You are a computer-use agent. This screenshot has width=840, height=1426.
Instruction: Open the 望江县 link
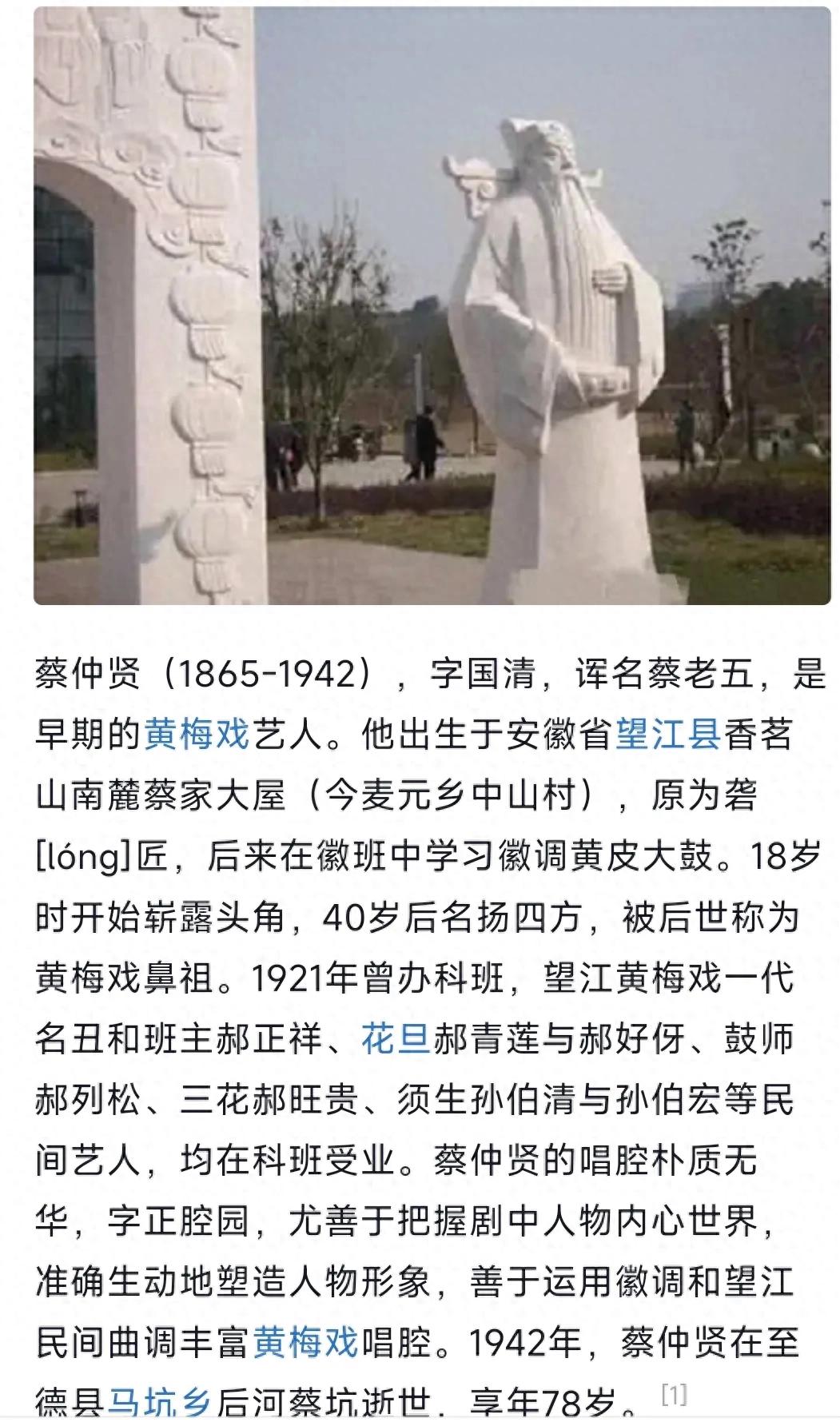(x=668, y=734)
